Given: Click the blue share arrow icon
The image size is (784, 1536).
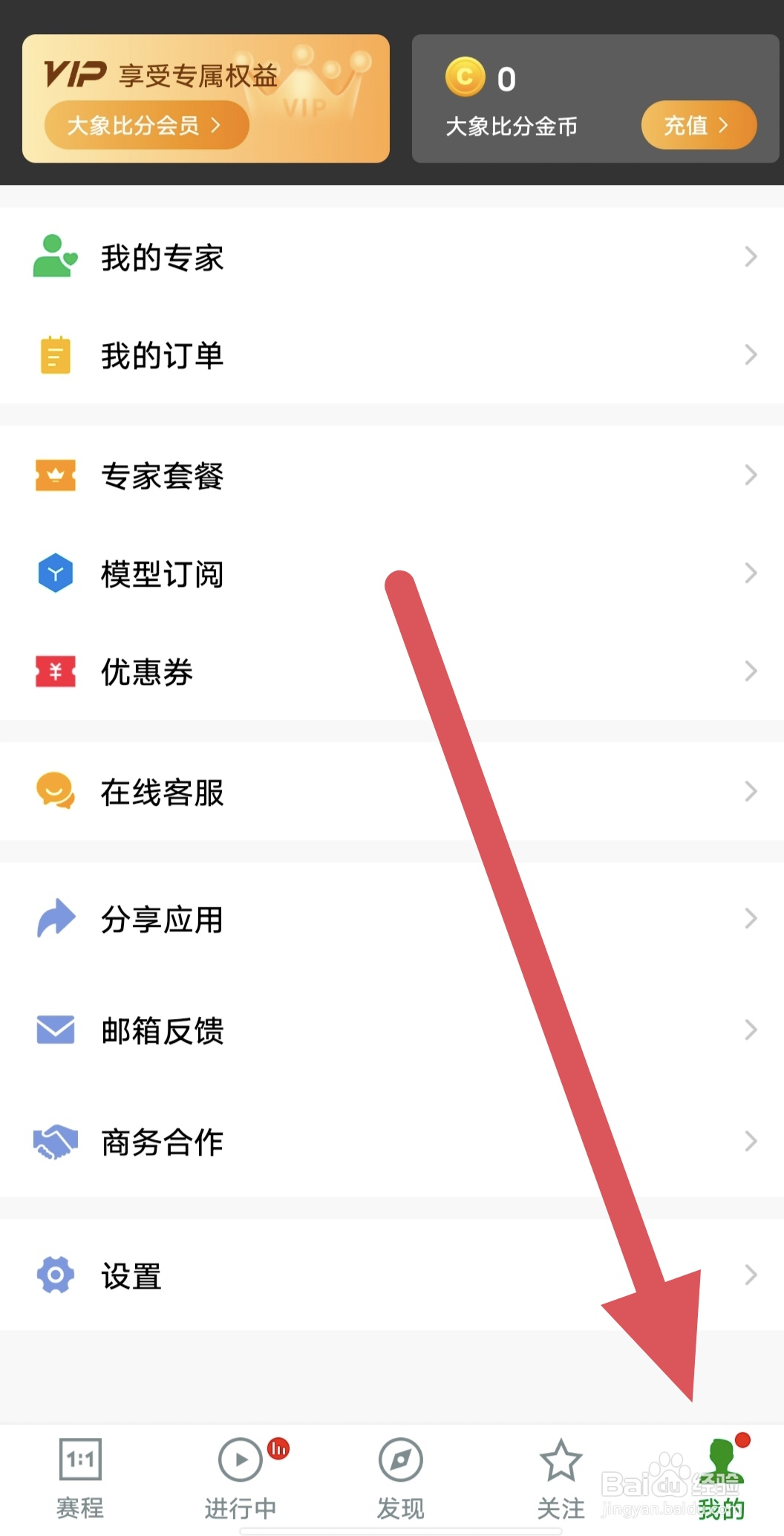Looking at the screenshot, I should coord(54,918).
